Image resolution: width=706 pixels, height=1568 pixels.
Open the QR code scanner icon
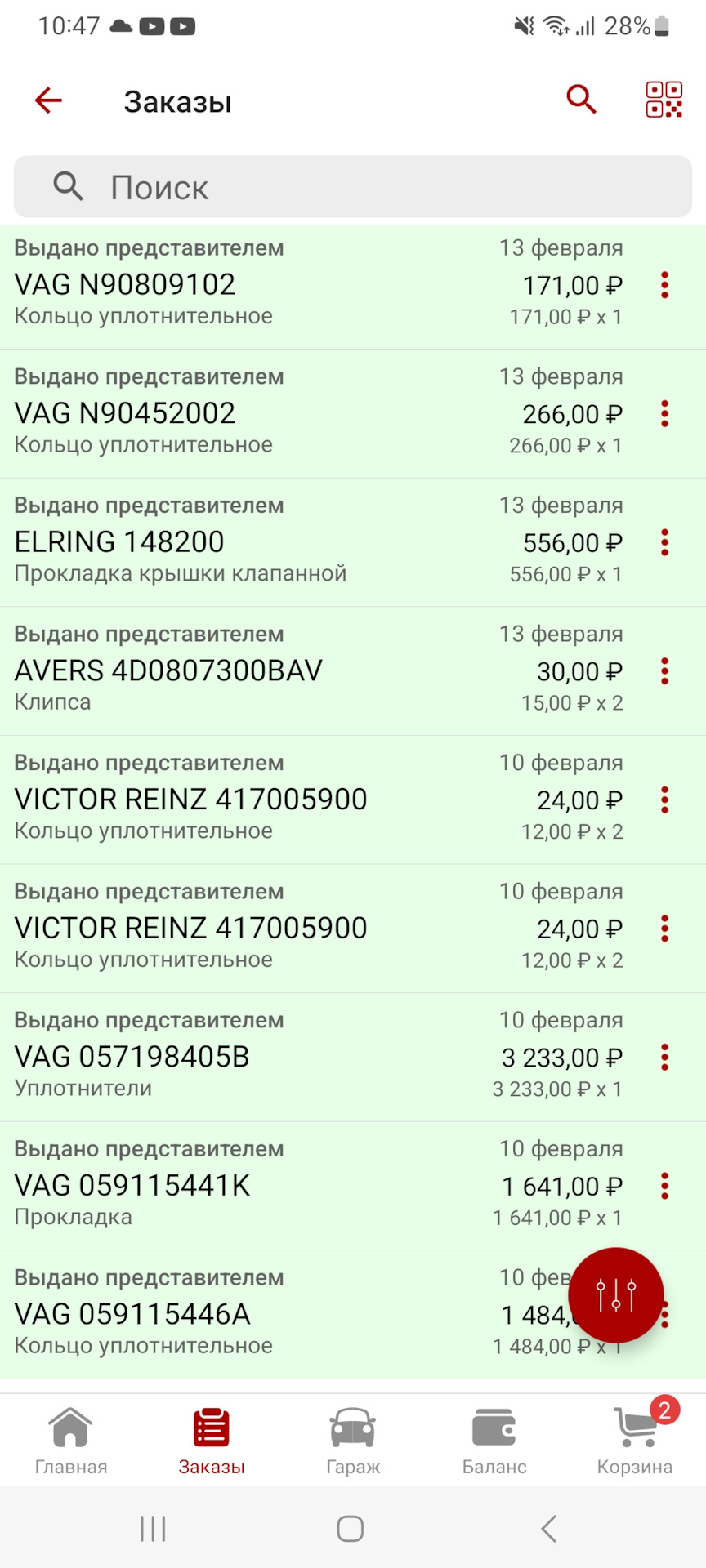coord(664,99)
